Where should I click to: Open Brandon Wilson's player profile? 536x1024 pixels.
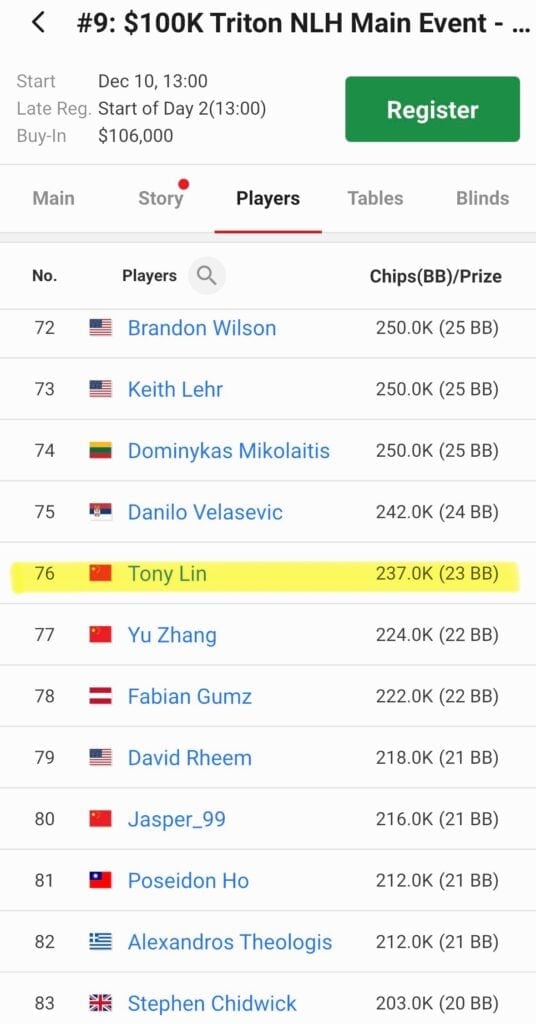[x=202, y=327]
